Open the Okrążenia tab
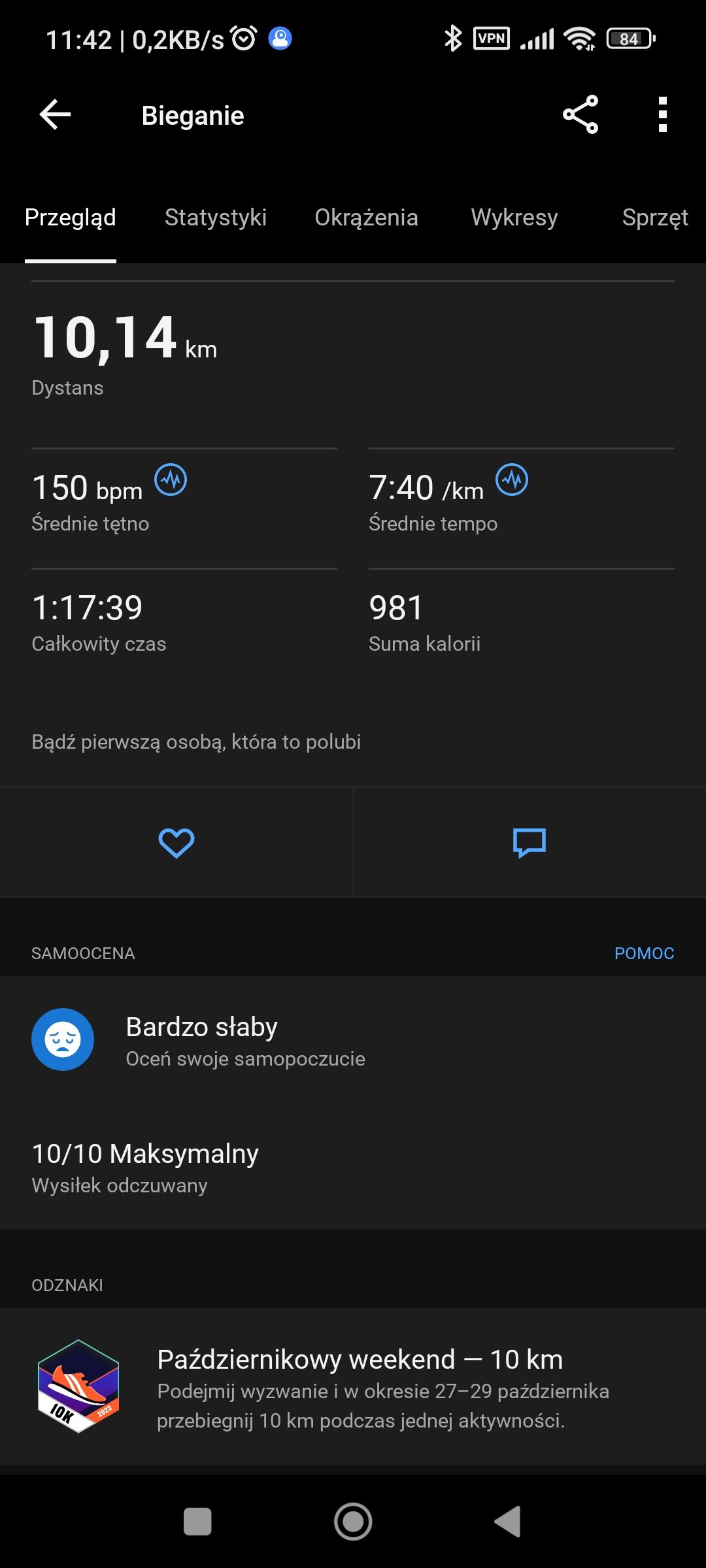 366,218
